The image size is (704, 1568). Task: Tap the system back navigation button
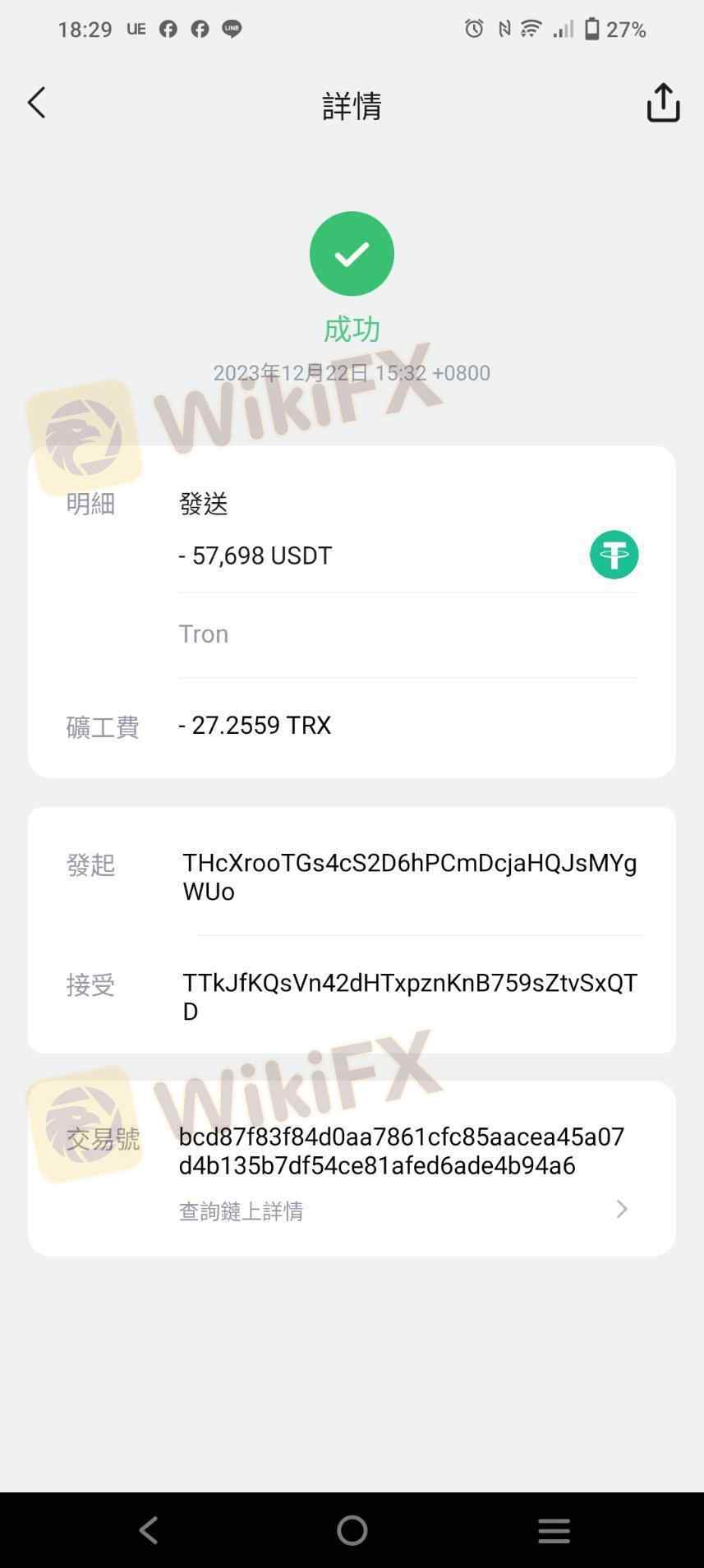click(149, 1529)
